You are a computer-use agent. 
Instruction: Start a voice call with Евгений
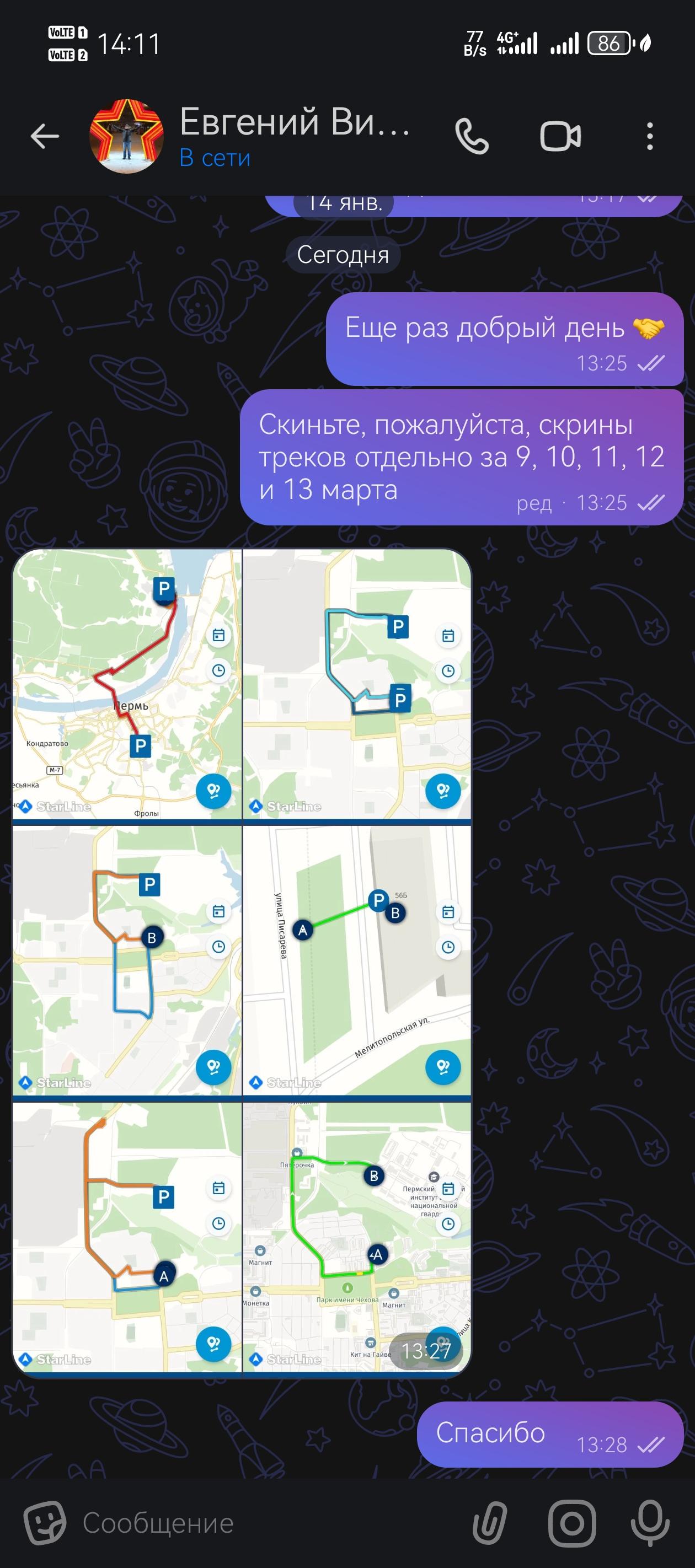point(472,136)
